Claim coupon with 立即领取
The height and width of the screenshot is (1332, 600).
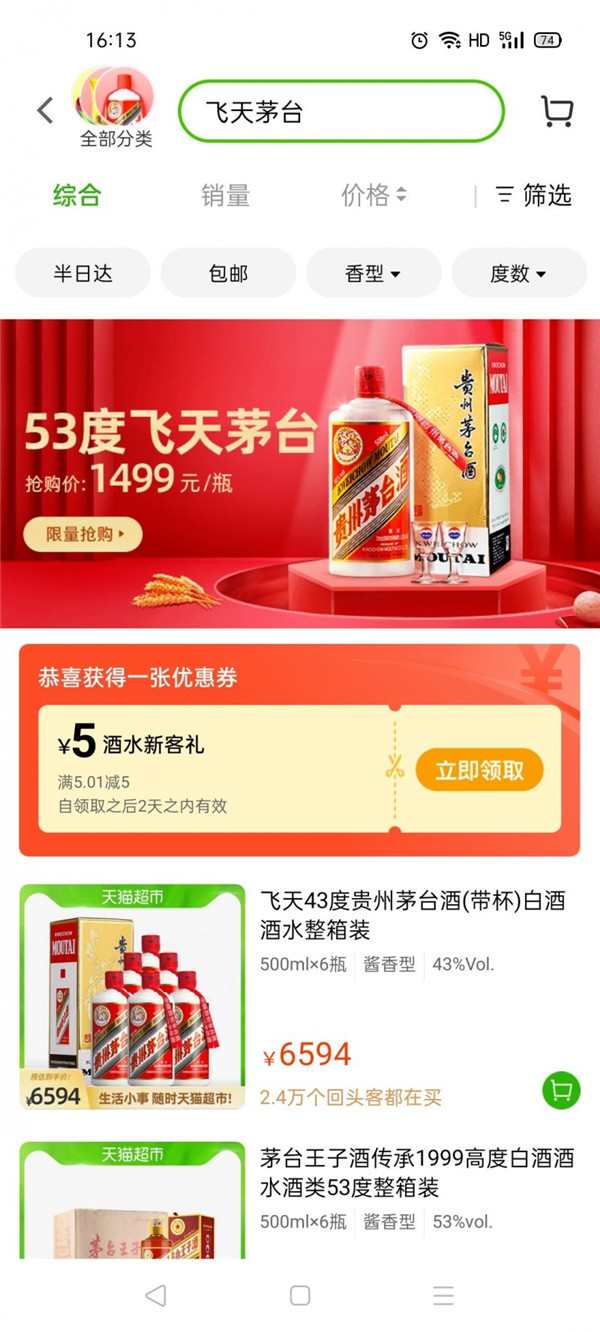479,770
